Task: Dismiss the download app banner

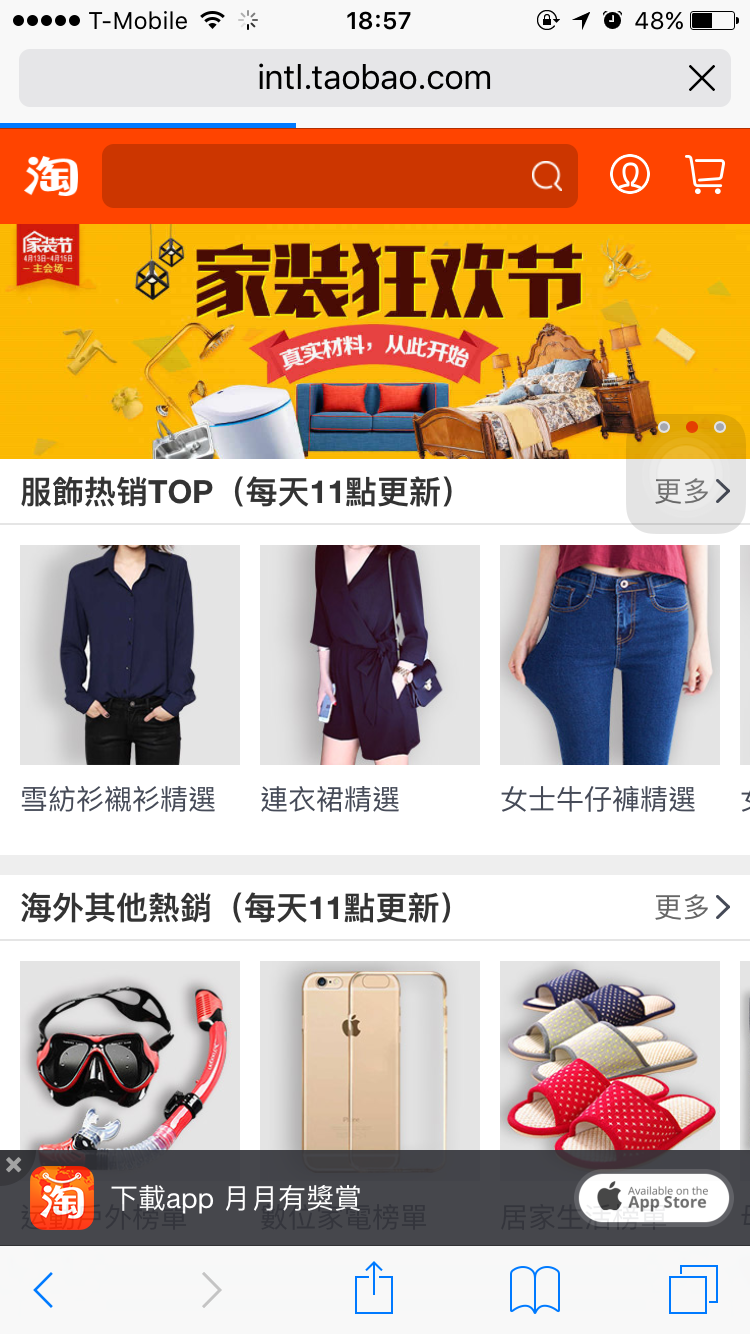Action: click(13, 1165)
